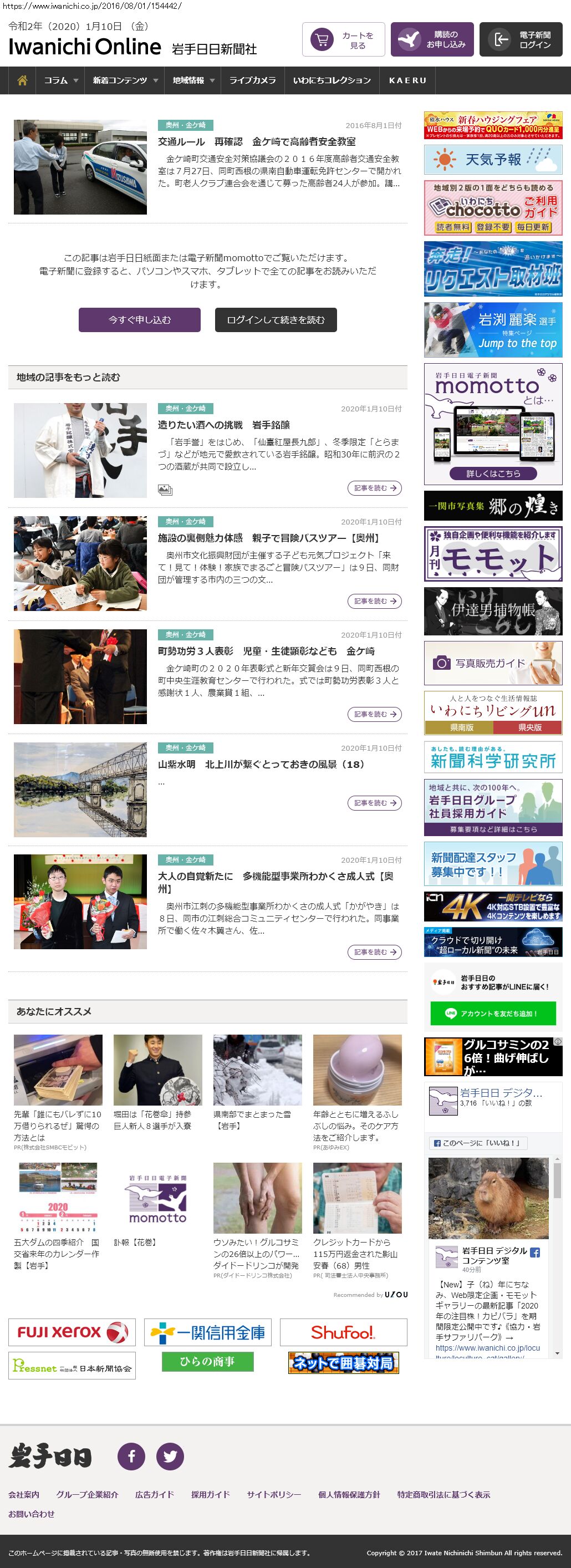This screenshot has height=1568, width=571.
Task: Open いわにちコレクション
Action: 332,80
